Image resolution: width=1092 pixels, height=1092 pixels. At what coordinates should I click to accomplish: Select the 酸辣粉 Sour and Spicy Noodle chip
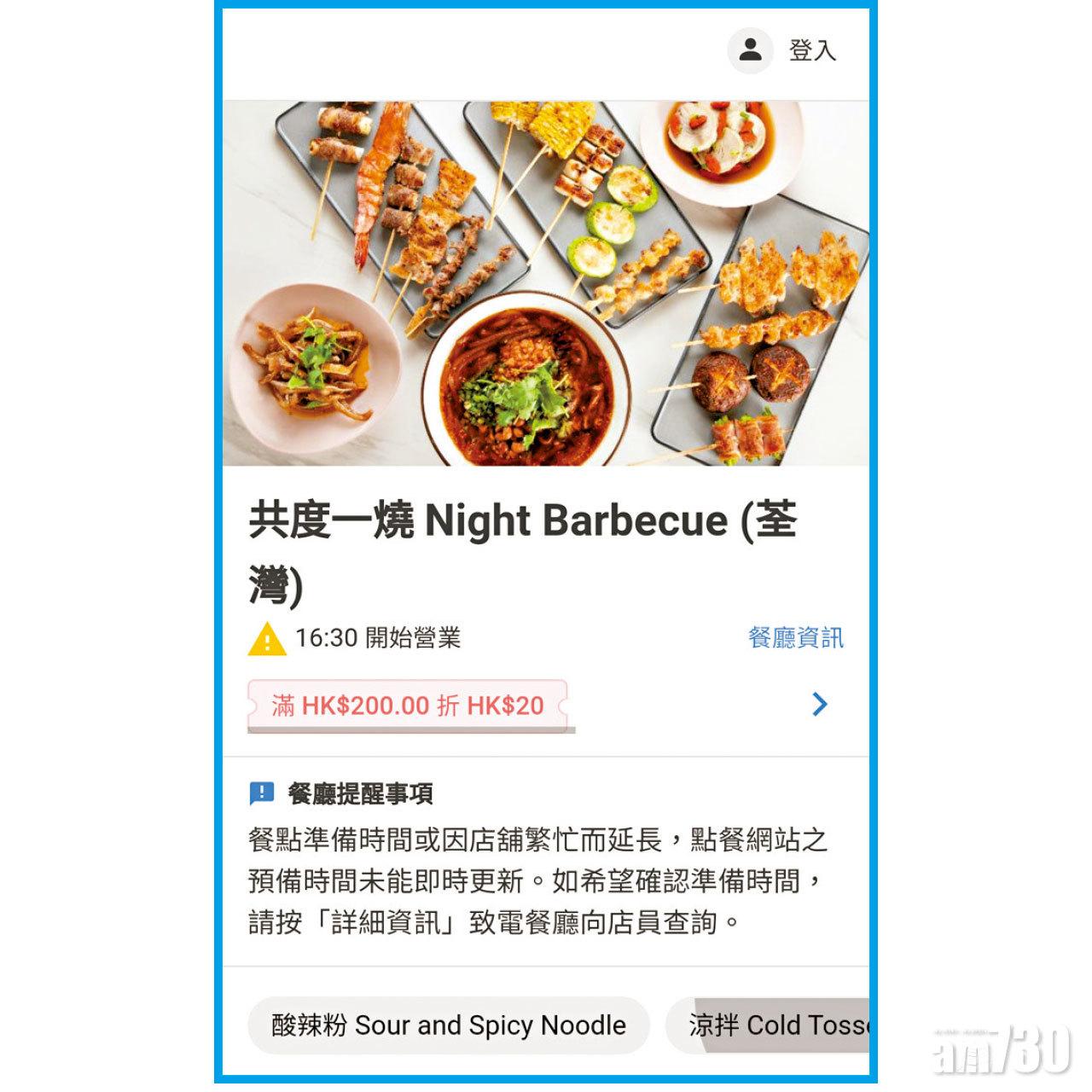[x=449, y=1025]
